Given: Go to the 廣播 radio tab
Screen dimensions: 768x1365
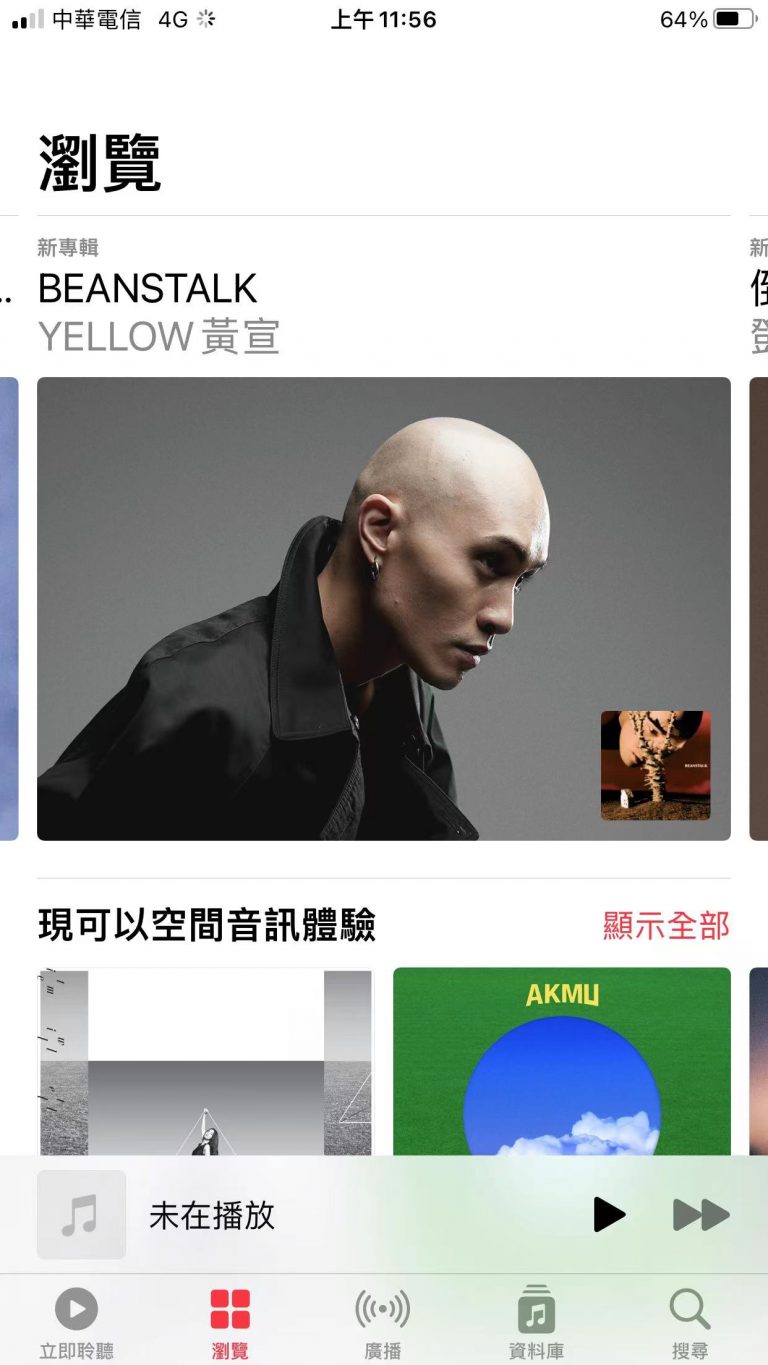Looking at the screenshot, I should pyautogui.click(x=383, y=1322).
